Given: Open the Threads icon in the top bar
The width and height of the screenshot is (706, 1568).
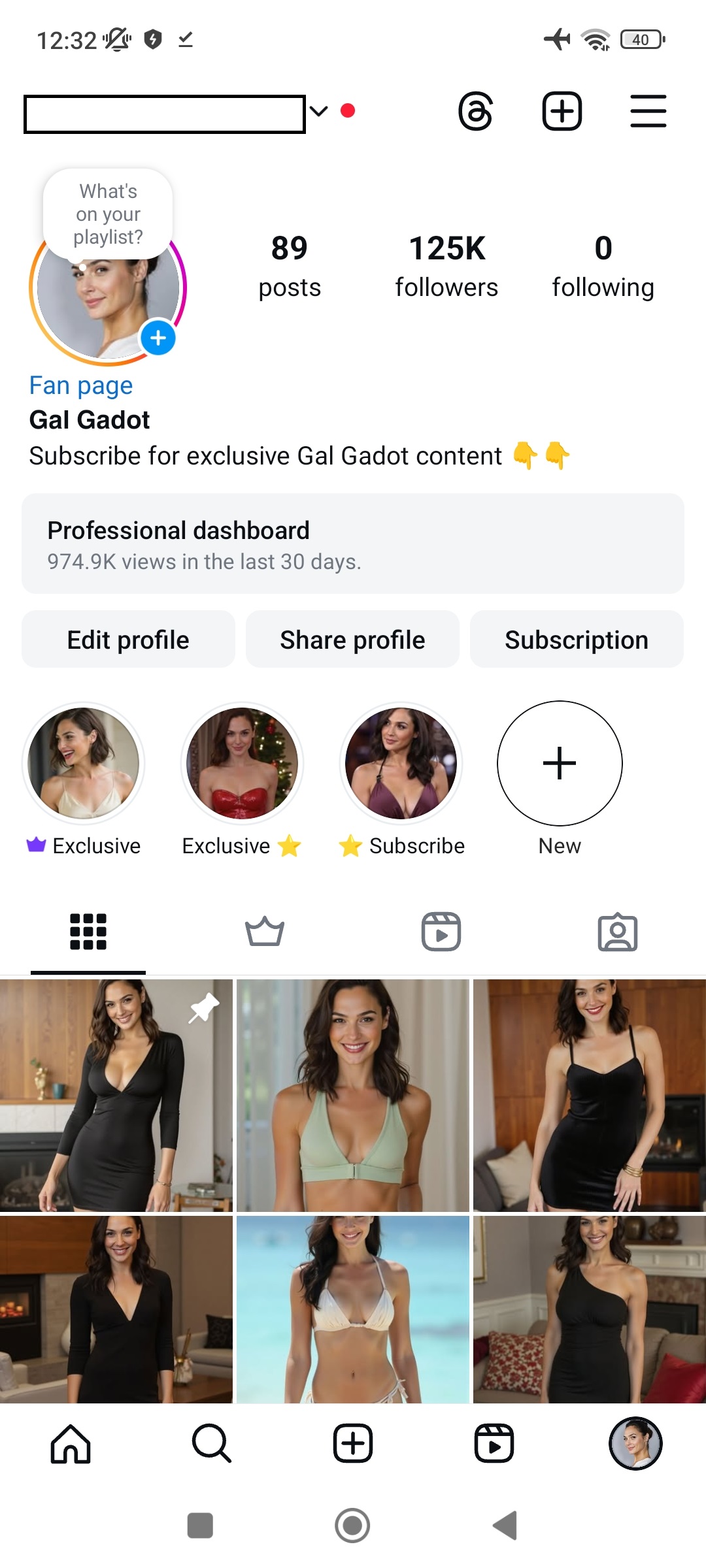Looking at the screenshot, I should pyautogui.click(x=475, y=111).
